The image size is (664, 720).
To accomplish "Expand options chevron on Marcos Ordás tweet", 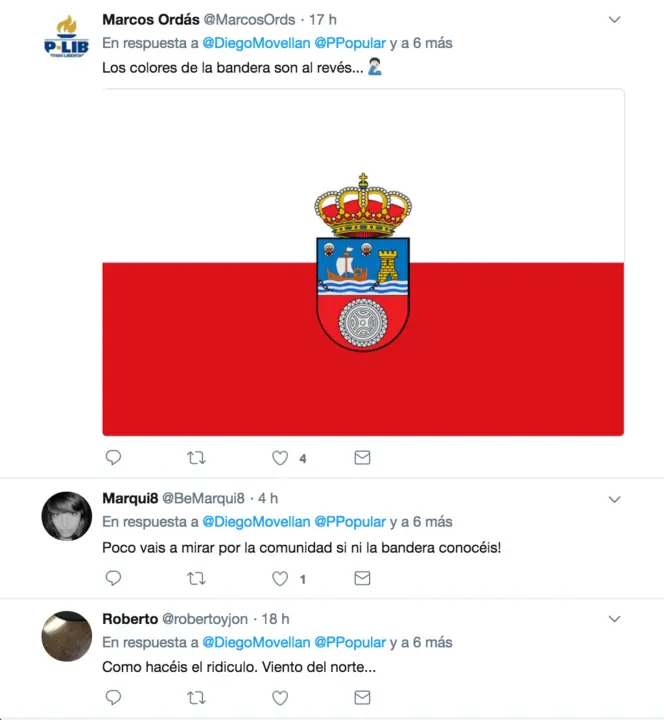I will [614, 19].
